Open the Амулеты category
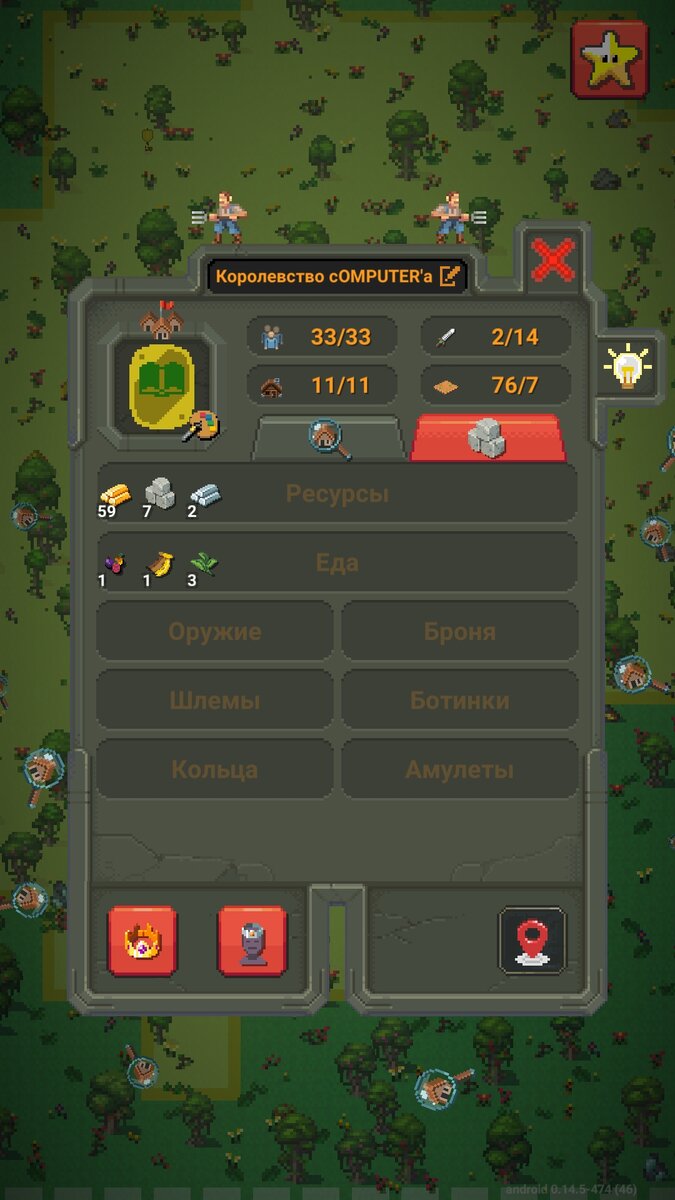Viewport: 675px width, 1200px height. (x=459, y=769)
